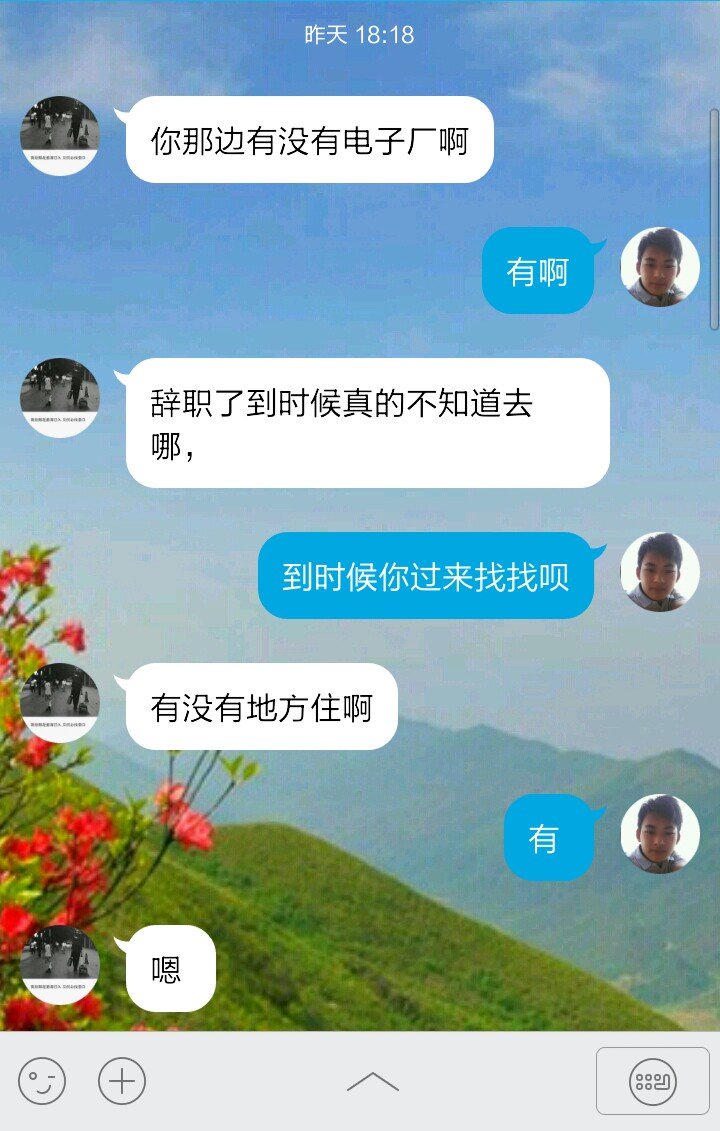The height and width of the screenshot is (1131, 720).
Task: Expand the panel with the up chevron
Action: point(372,1081)
